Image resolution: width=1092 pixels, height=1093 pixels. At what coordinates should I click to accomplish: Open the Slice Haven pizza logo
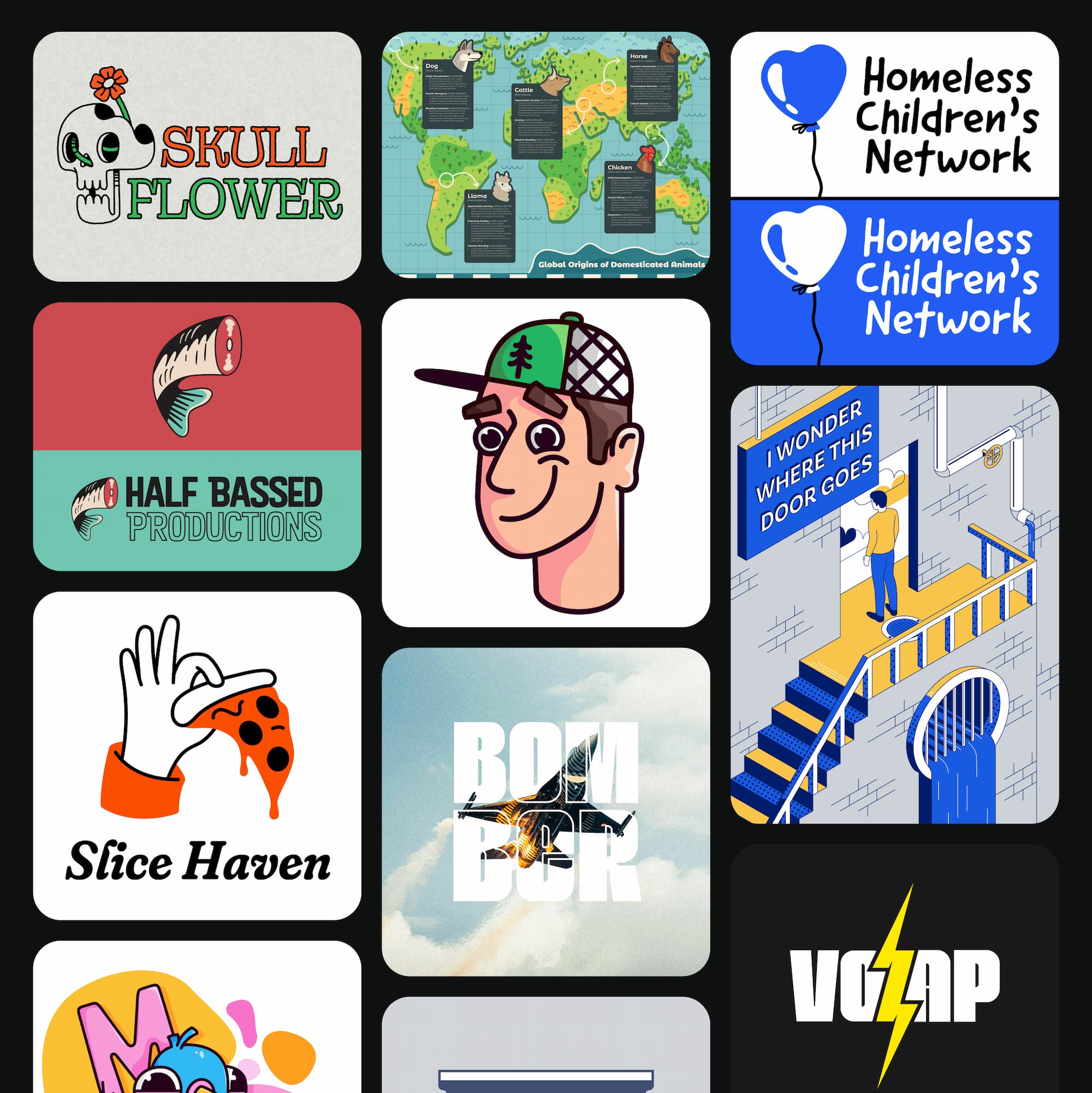(x=197, y=756)
